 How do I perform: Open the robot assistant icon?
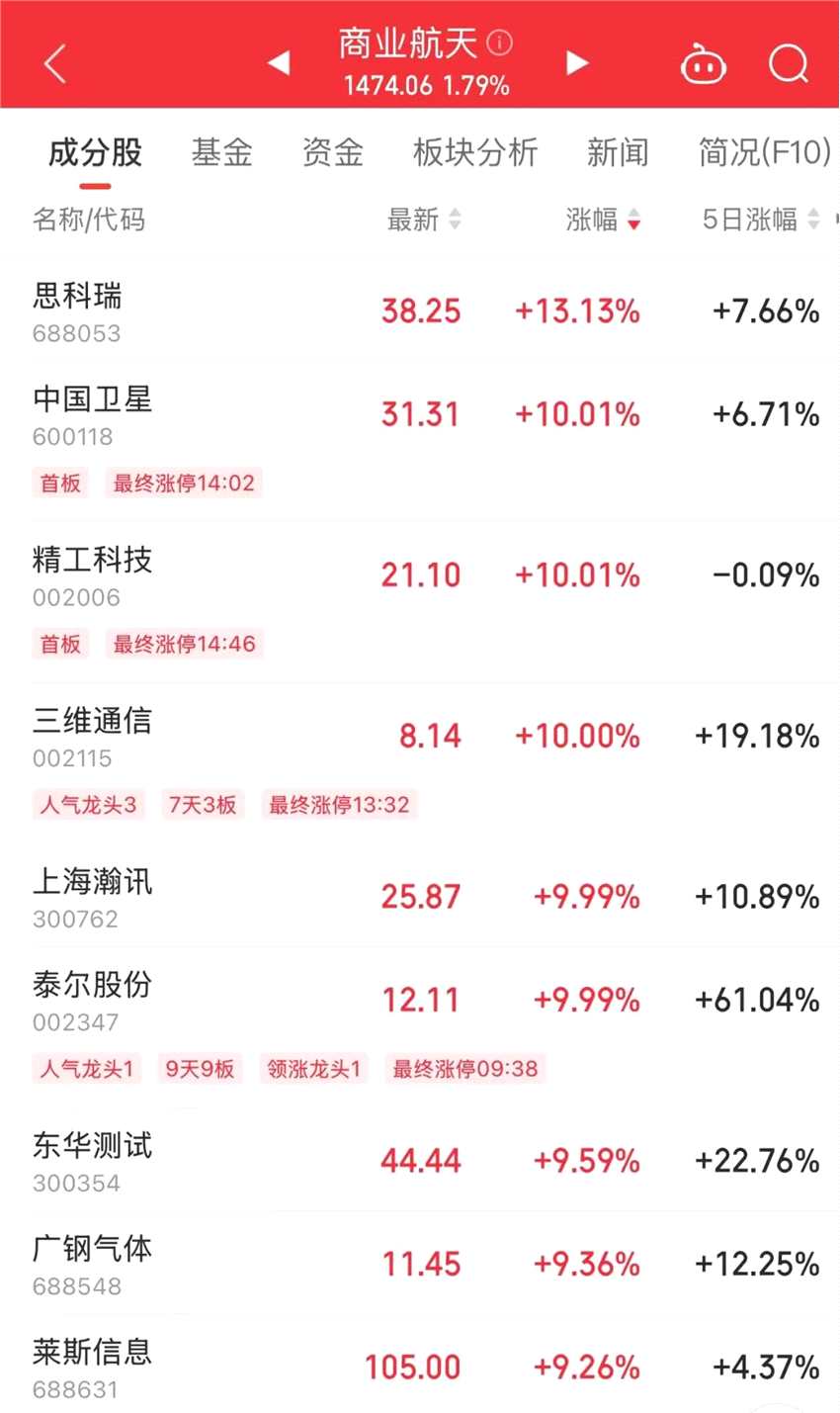(x=704, y=65)
